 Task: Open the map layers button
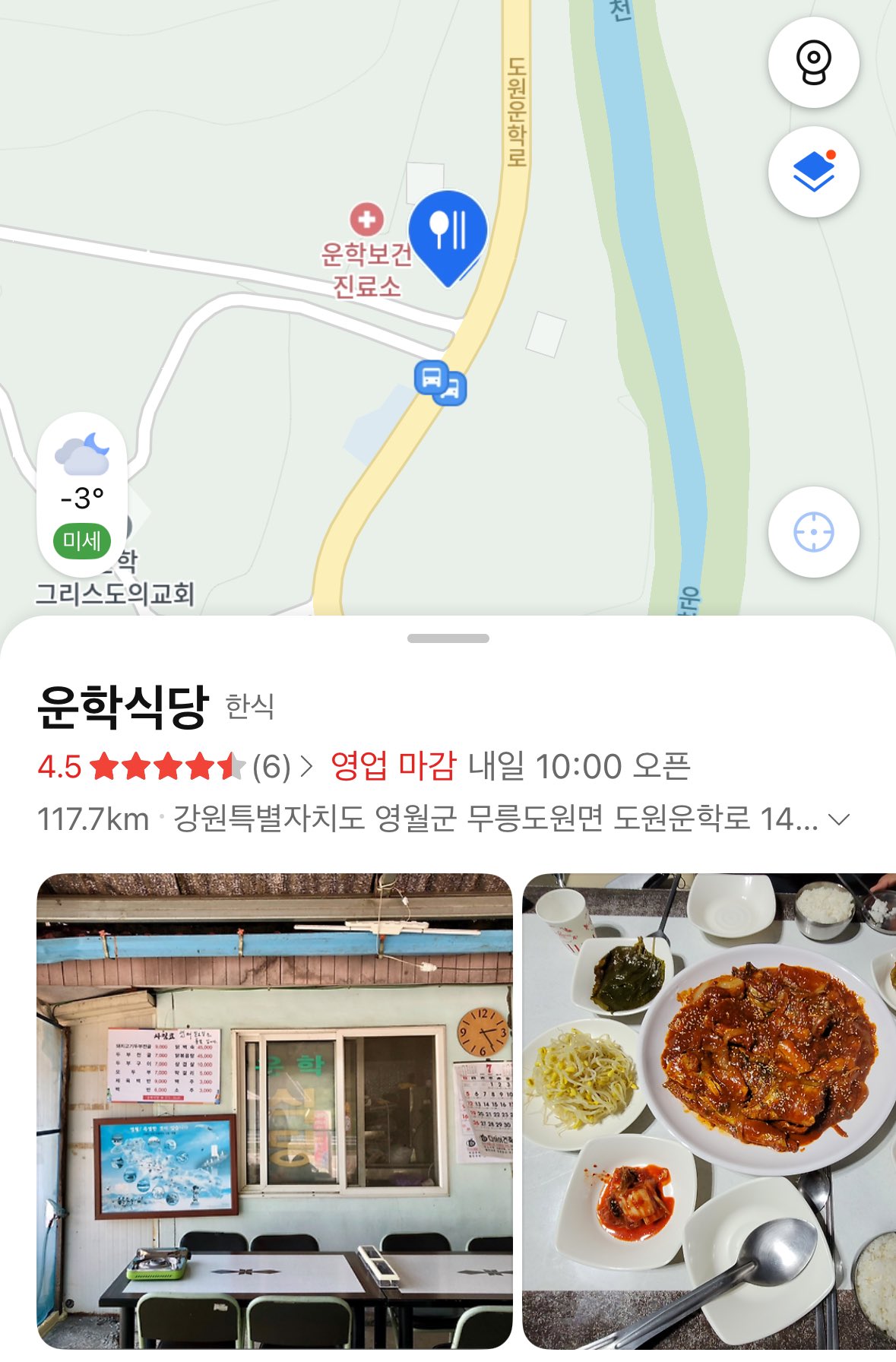(x=813, y=172)
